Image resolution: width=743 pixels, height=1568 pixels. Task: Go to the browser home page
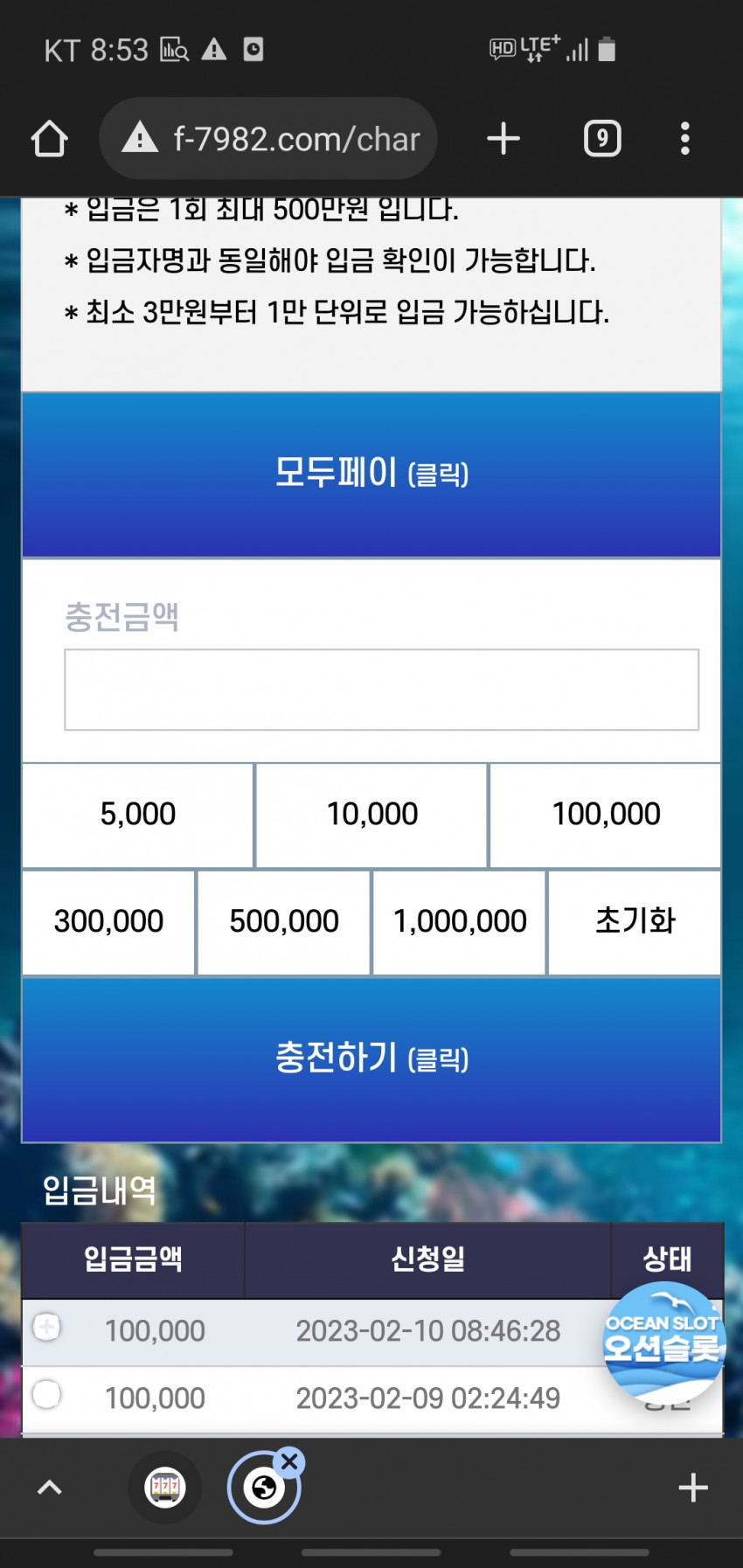(x=49, y=139)
